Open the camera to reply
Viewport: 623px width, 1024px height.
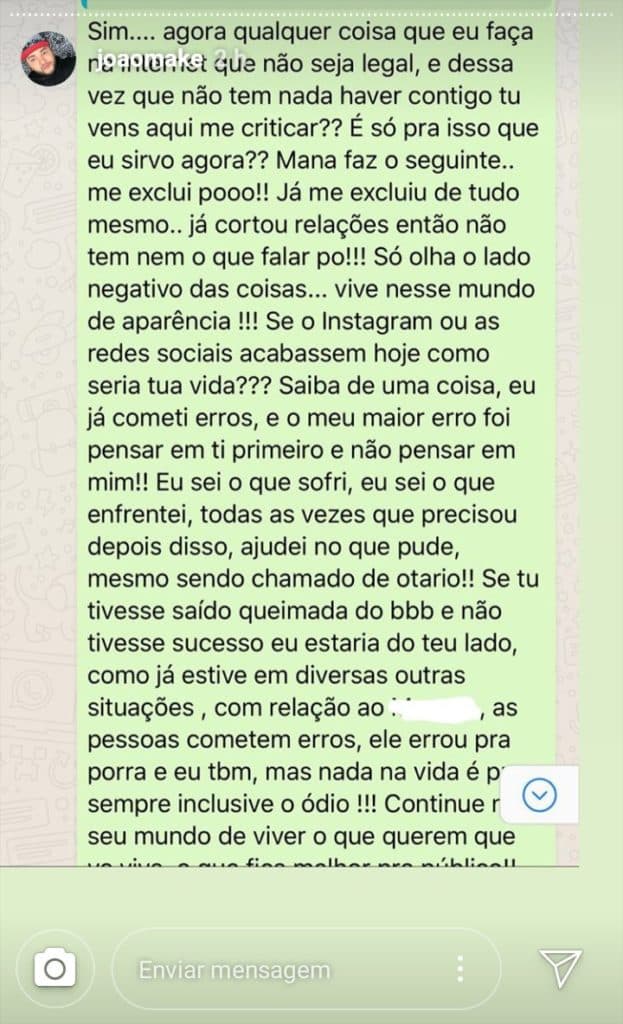(x=55, y=969)
